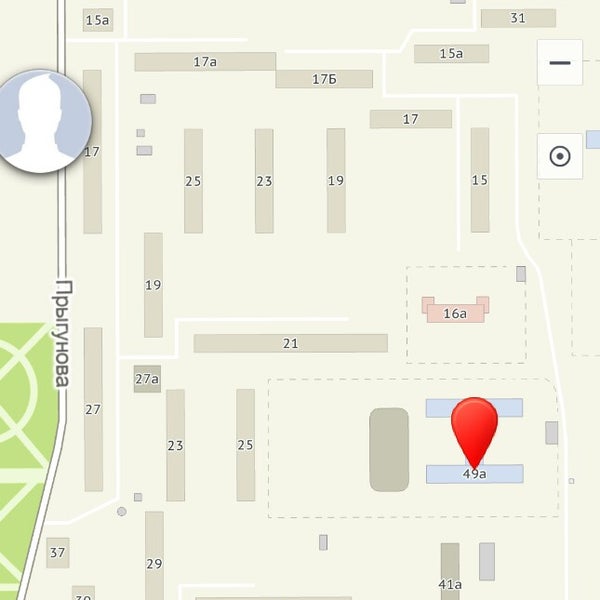Center the map on my current location

559,156
